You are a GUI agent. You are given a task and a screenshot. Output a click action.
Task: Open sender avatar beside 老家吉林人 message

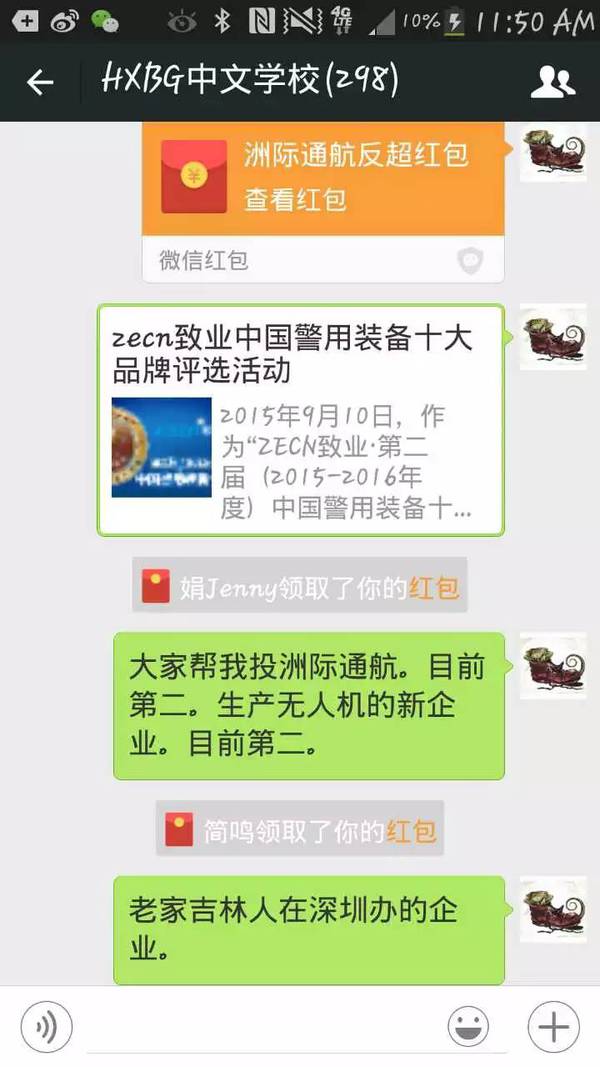tap(553, 909)
